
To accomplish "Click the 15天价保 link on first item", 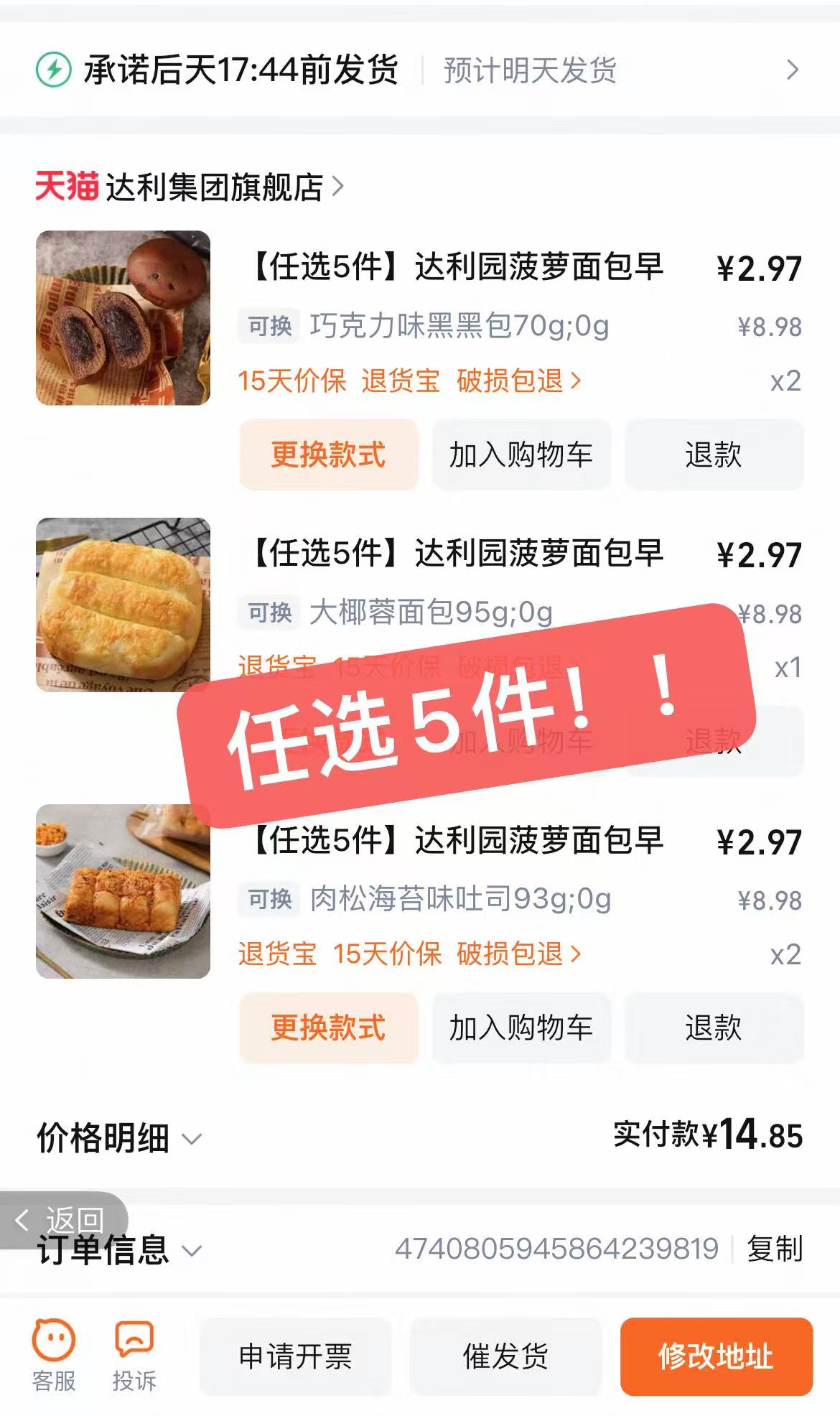I will (291, 380).
